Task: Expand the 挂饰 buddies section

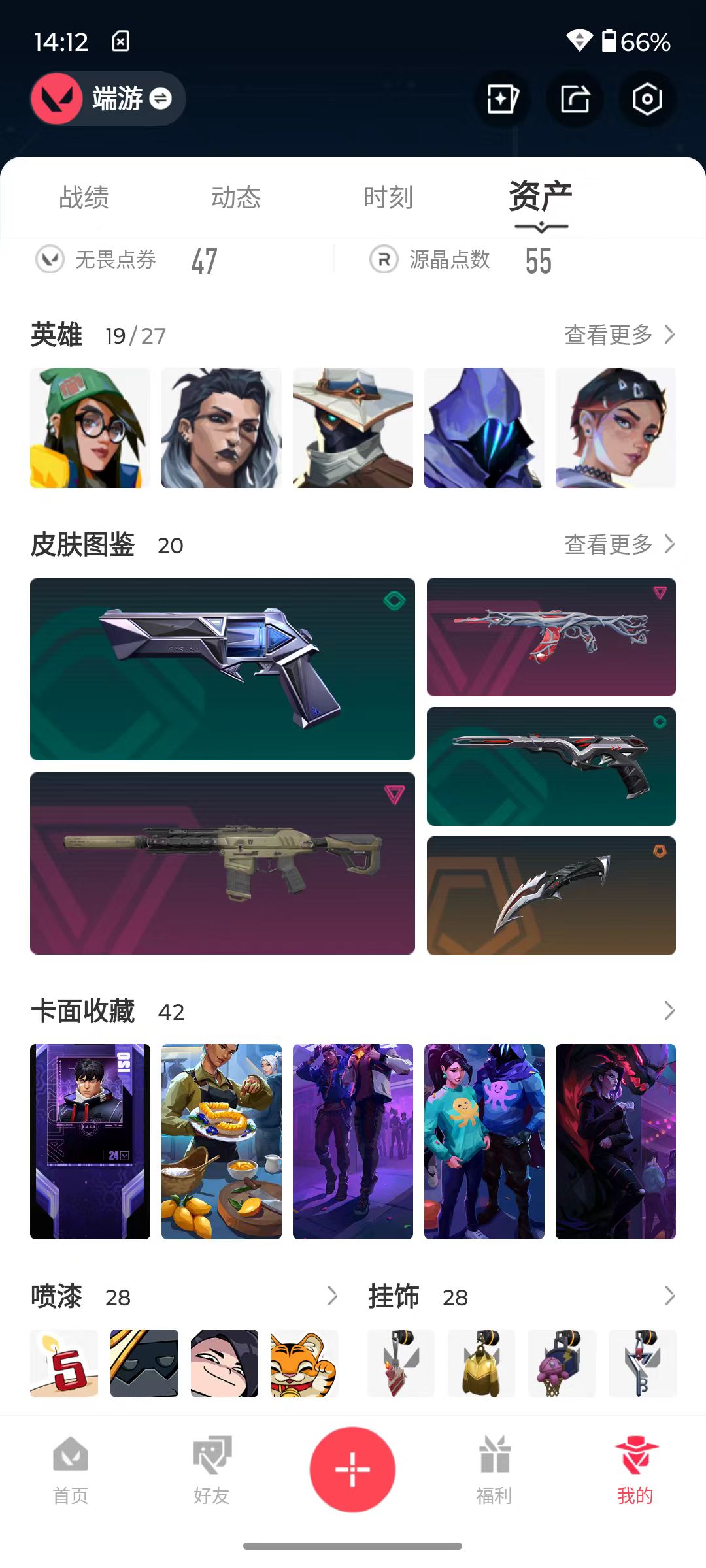Action: (669, 1296)
